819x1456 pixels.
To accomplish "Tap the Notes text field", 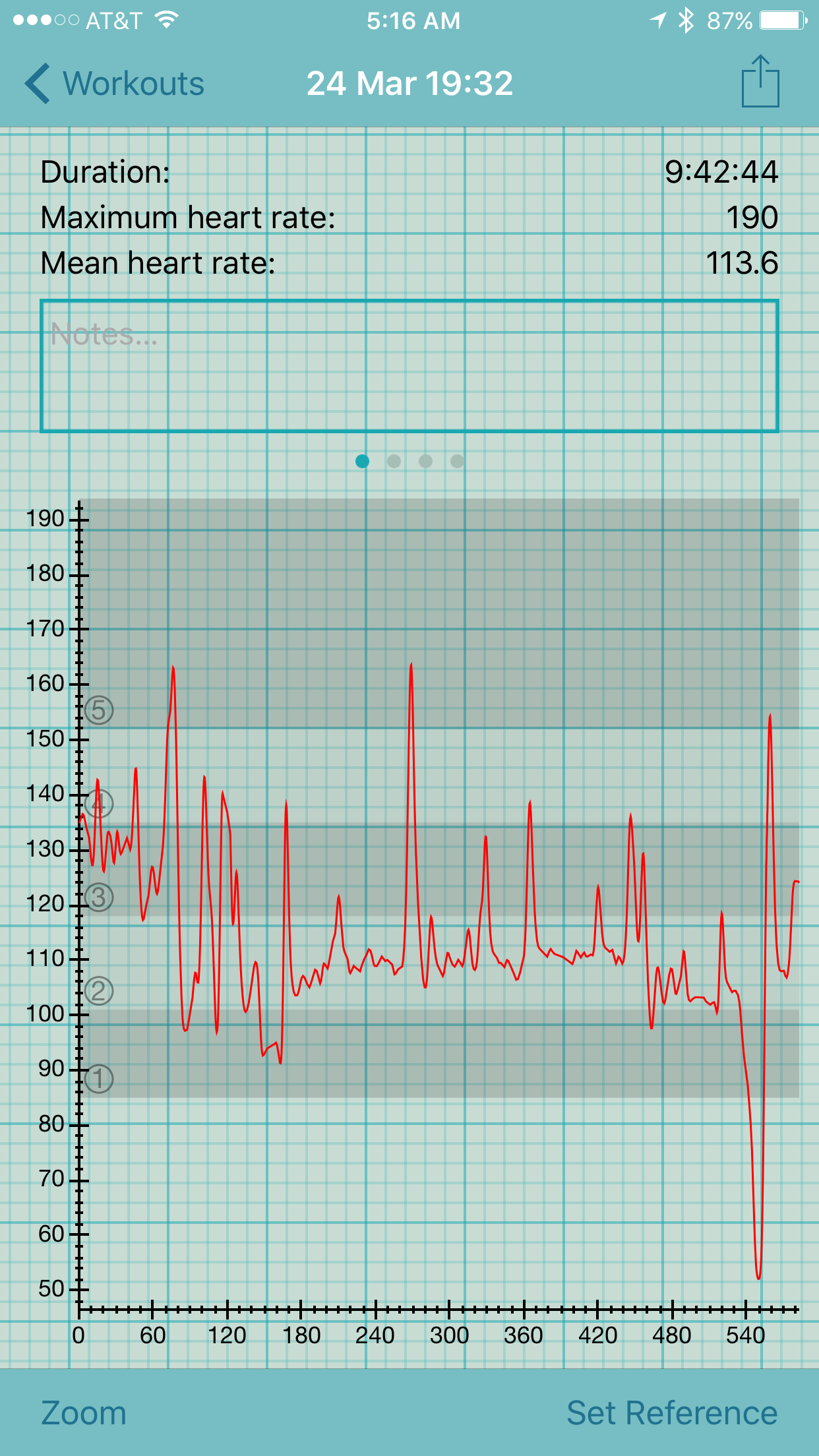I will 409,366.
